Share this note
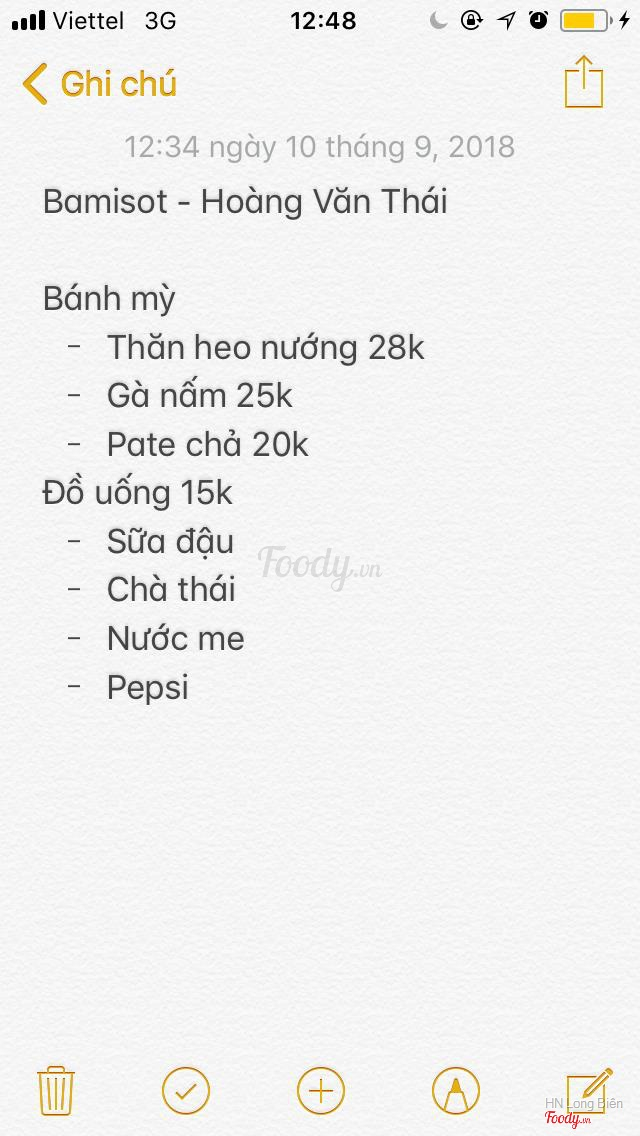This screenshot has height=1136, width=640. [584, 82]
